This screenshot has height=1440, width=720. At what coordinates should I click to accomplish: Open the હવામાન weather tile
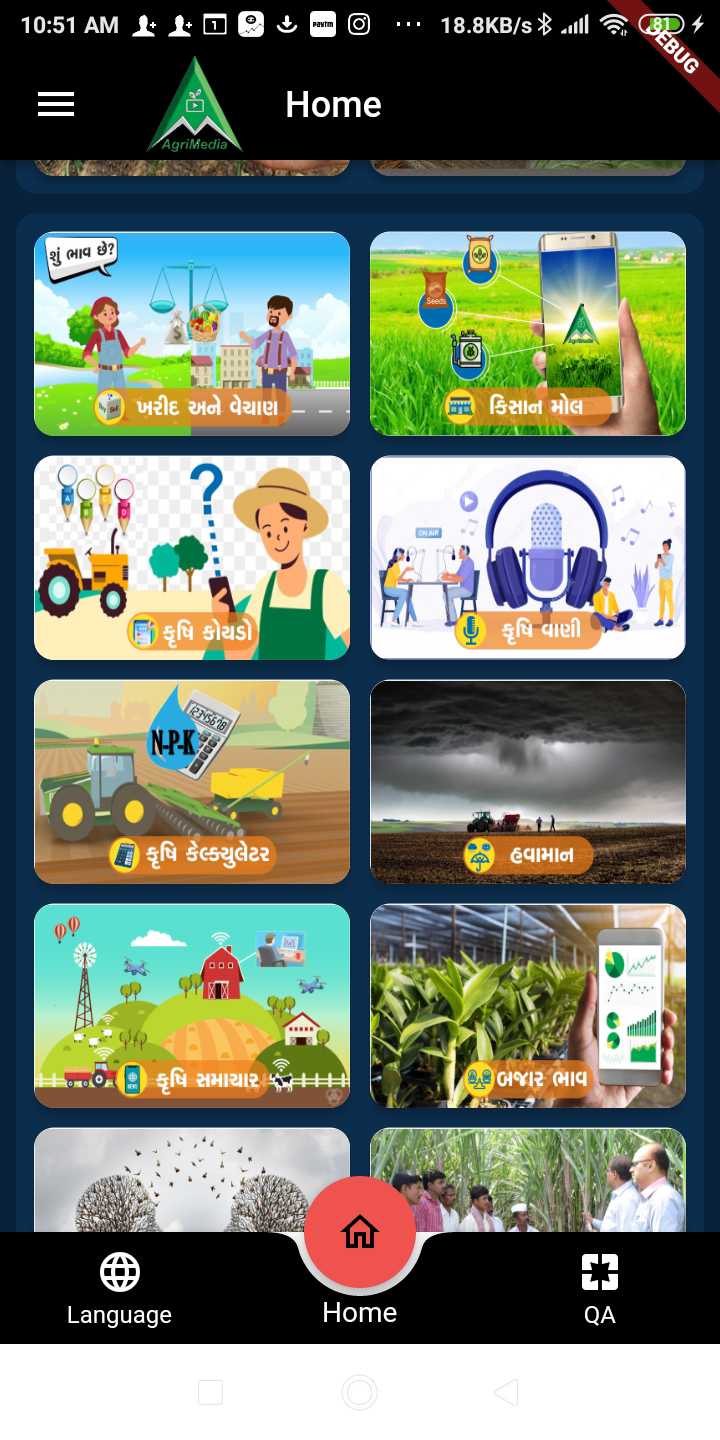click(528, 782)
